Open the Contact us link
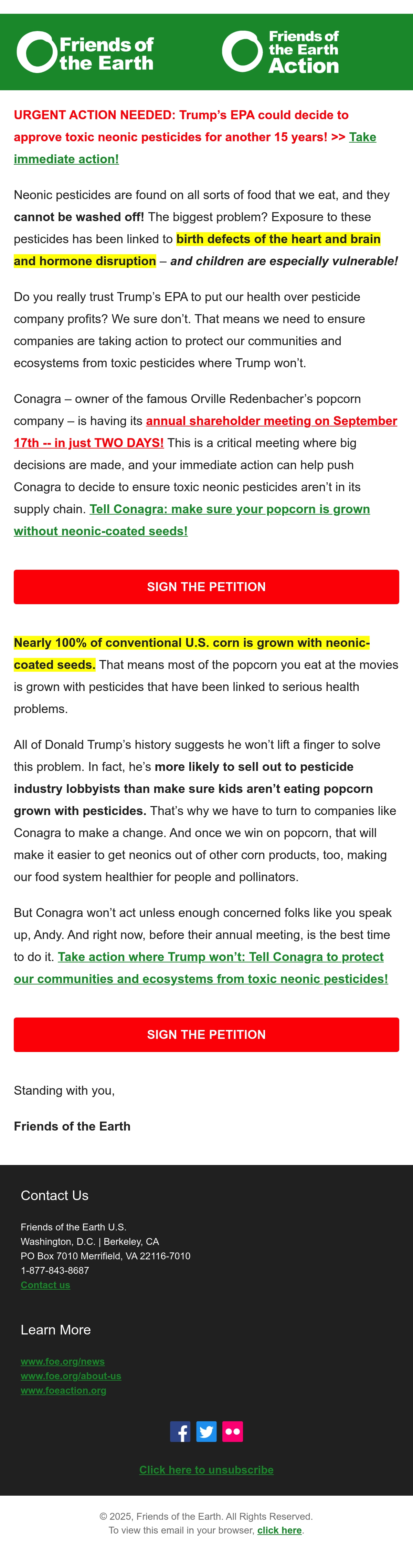The image size is (413, 1568). click(x=46, y=1285)
